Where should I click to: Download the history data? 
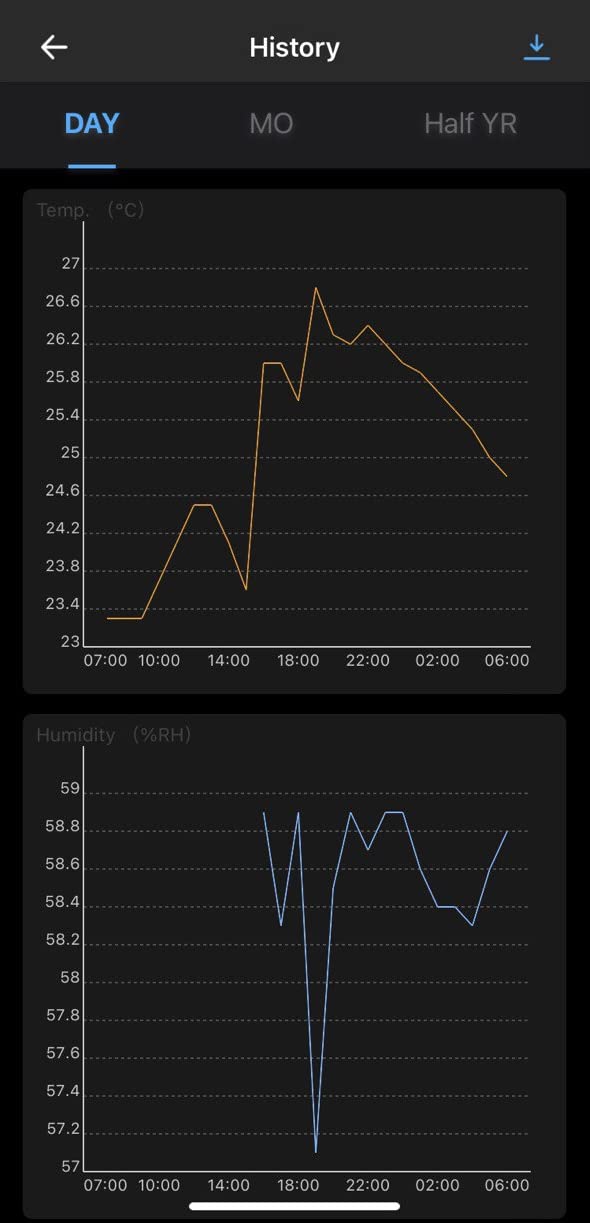click(537, 47)
